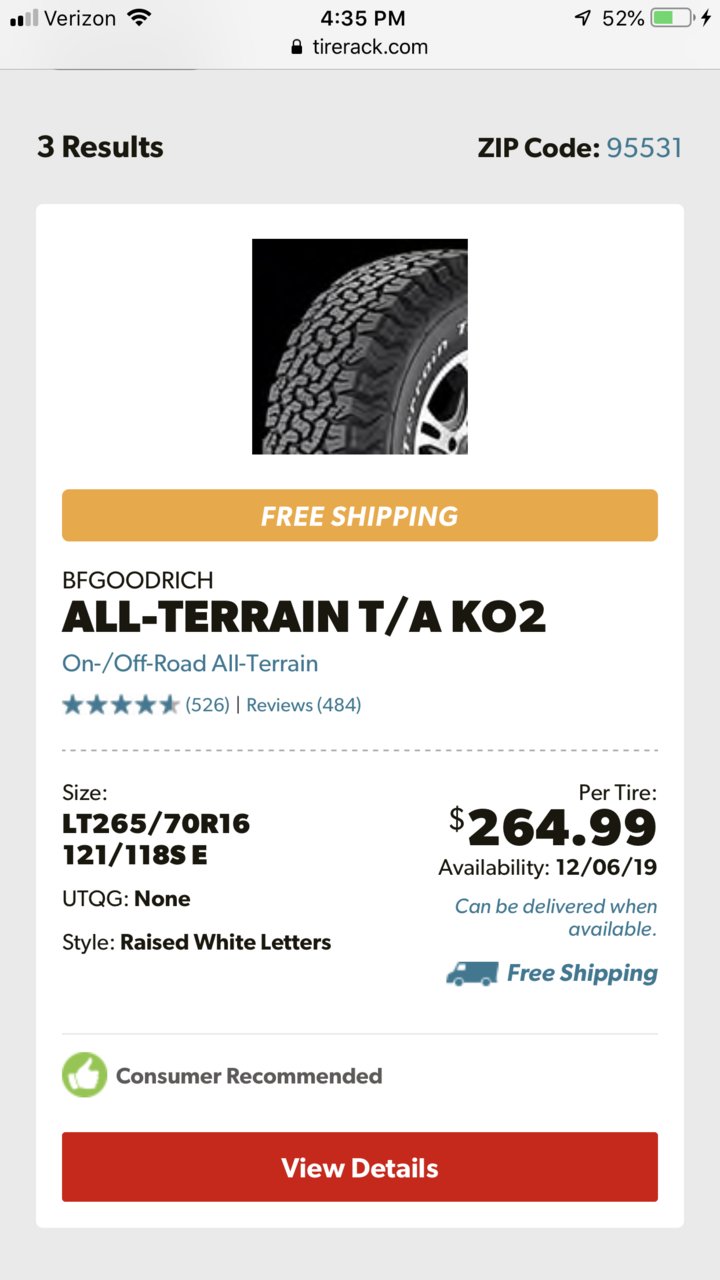Change the ZIP code 95531

(644, 148)
